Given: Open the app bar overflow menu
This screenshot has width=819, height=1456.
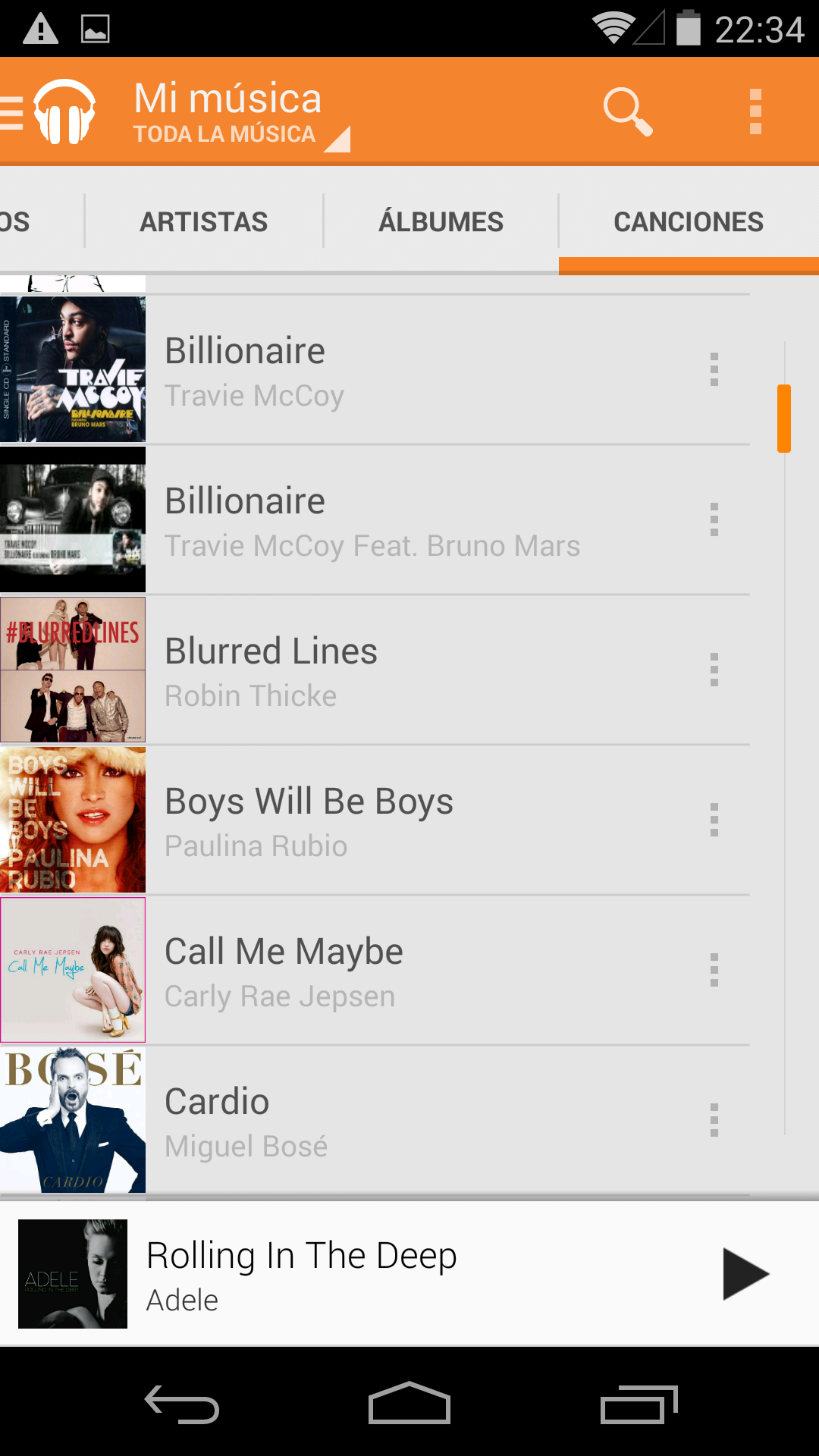Looking at the screenshot, I should 755,111.
